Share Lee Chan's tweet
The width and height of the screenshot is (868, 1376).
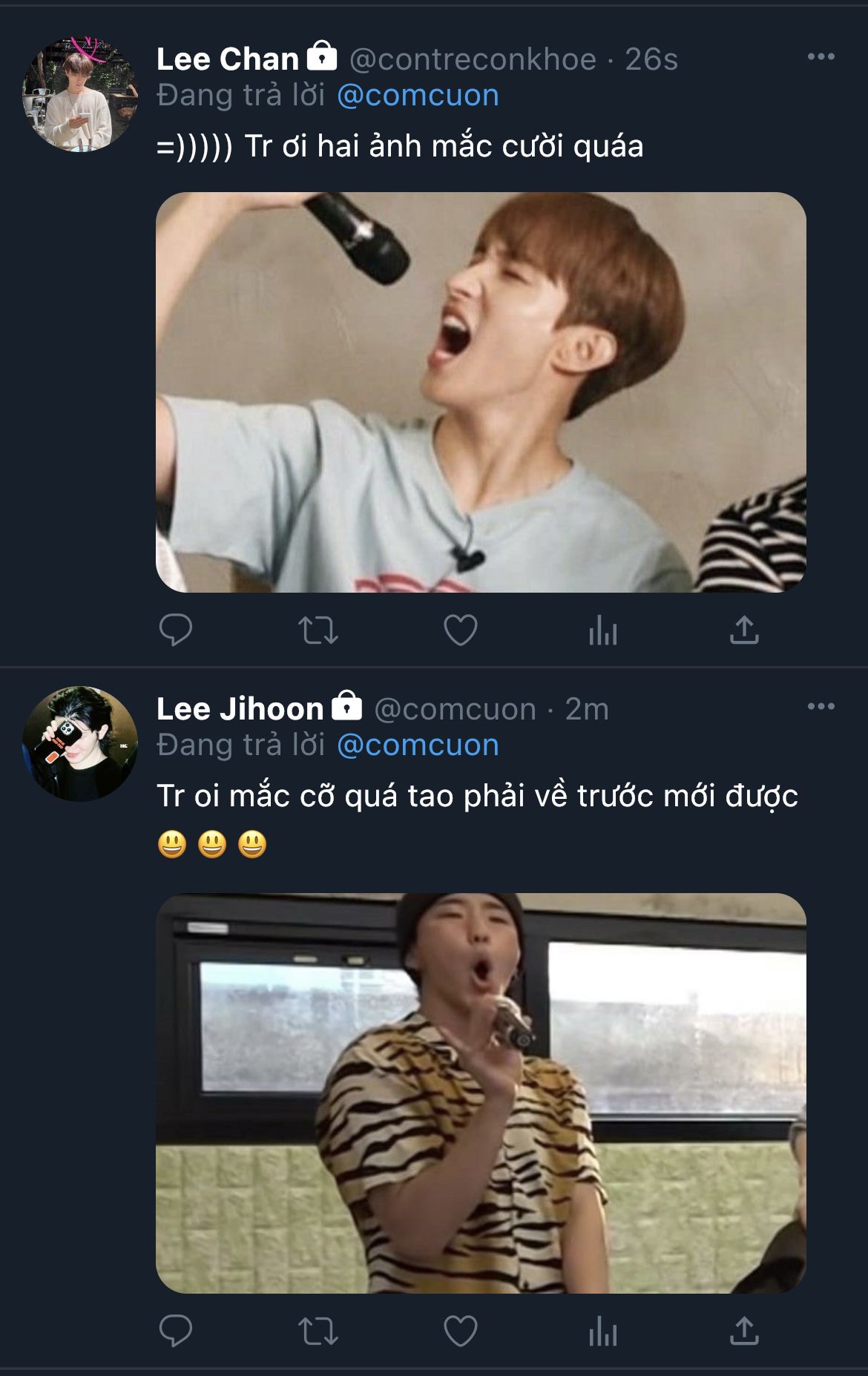point(744,631)
